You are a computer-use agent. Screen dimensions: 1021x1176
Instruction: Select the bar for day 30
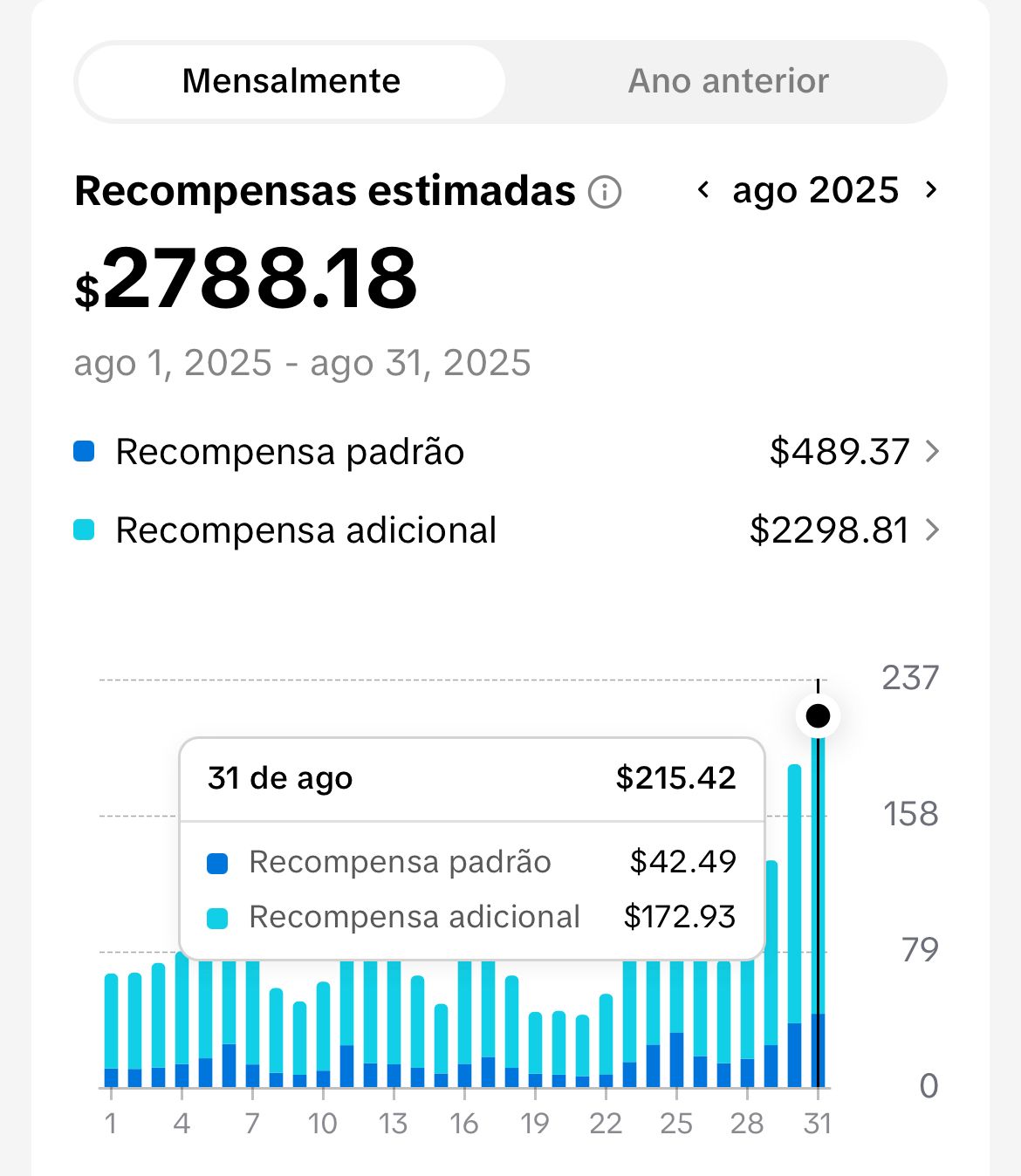pyautogui.click(x=794, y=925)
